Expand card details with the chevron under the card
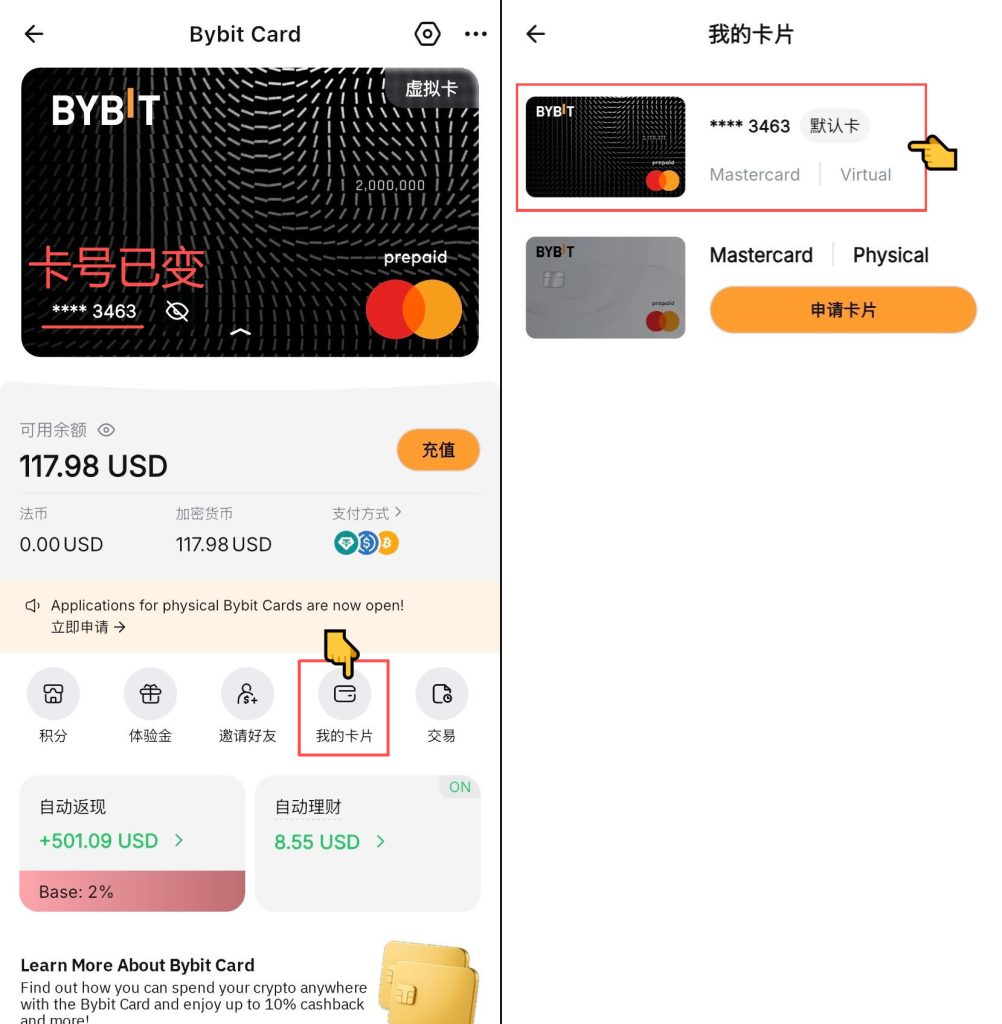The image size is (1002, 1024). [240, 331]
